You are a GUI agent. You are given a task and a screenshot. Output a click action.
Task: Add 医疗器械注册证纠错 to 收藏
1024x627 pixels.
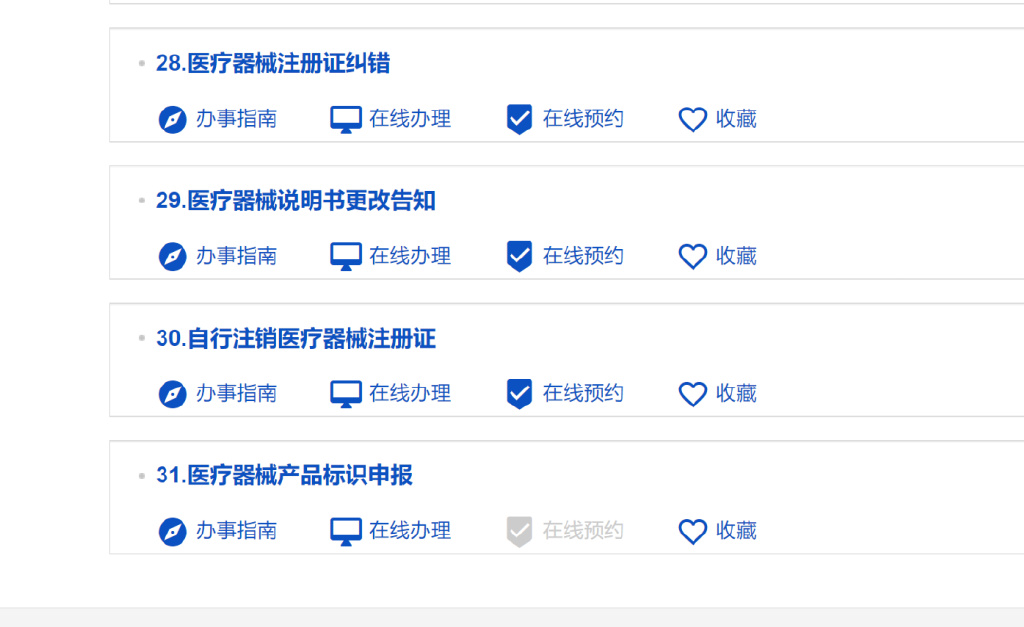pyautogui.click(x=718, y=119)
